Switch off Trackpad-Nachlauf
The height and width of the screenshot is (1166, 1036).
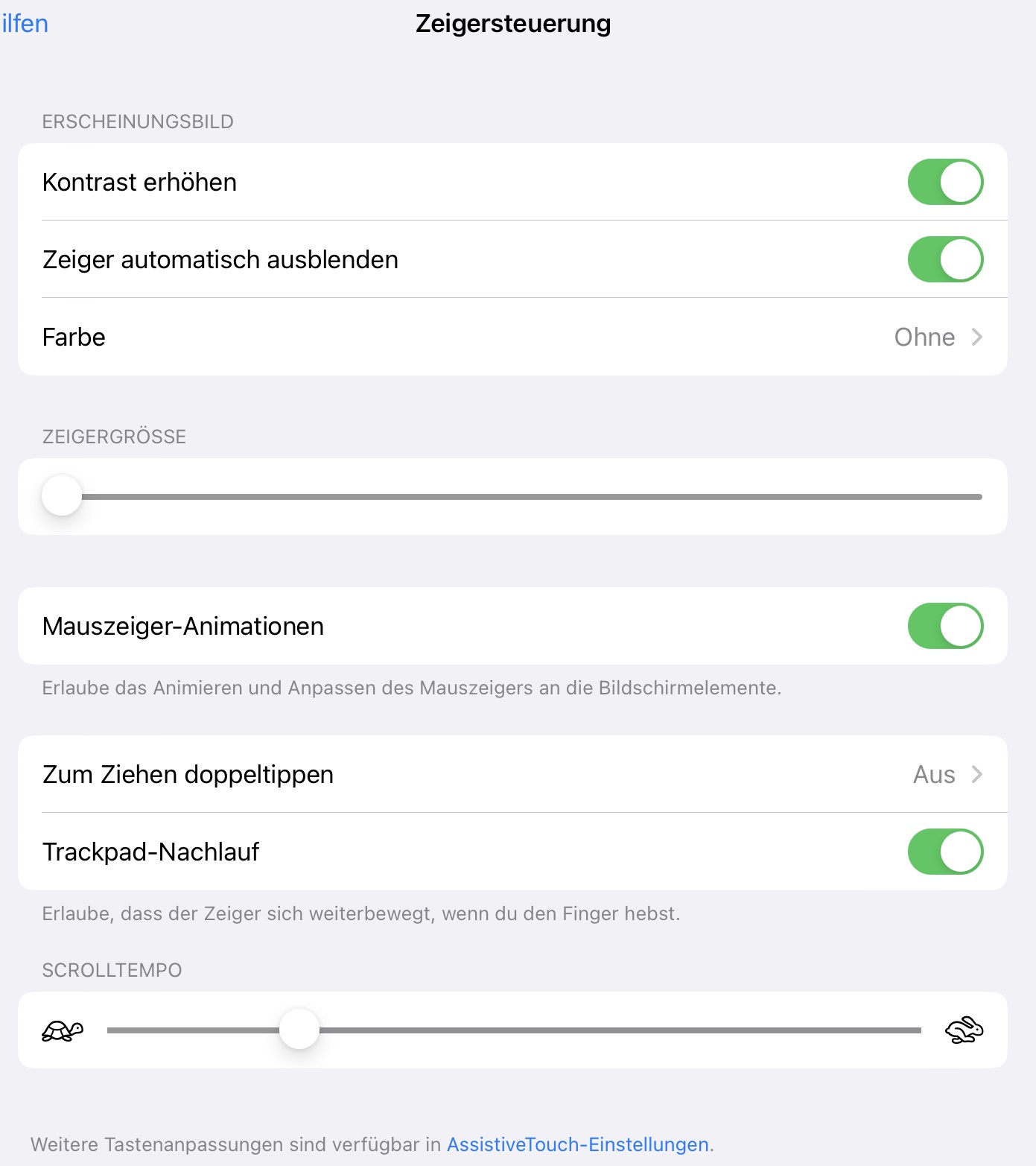click(944, 852)
